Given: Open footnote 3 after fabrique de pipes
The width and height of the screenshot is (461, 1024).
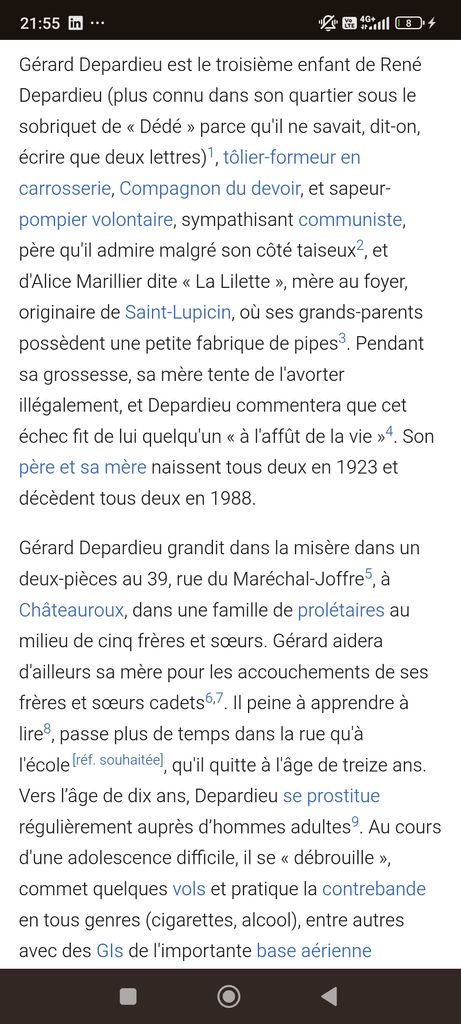Looking at the screenshot, I should tap(342, 340).
